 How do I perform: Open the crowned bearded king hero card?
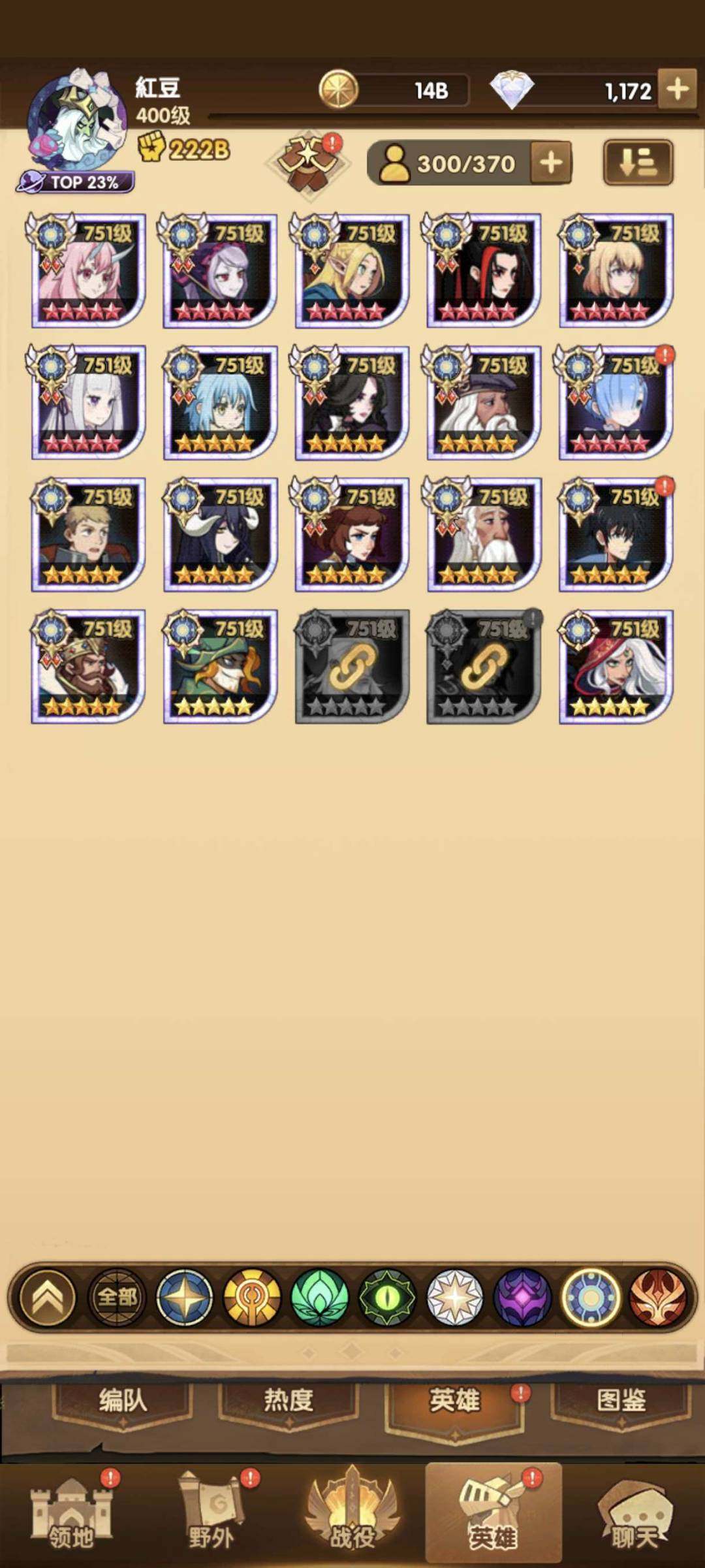click(88, 666)
